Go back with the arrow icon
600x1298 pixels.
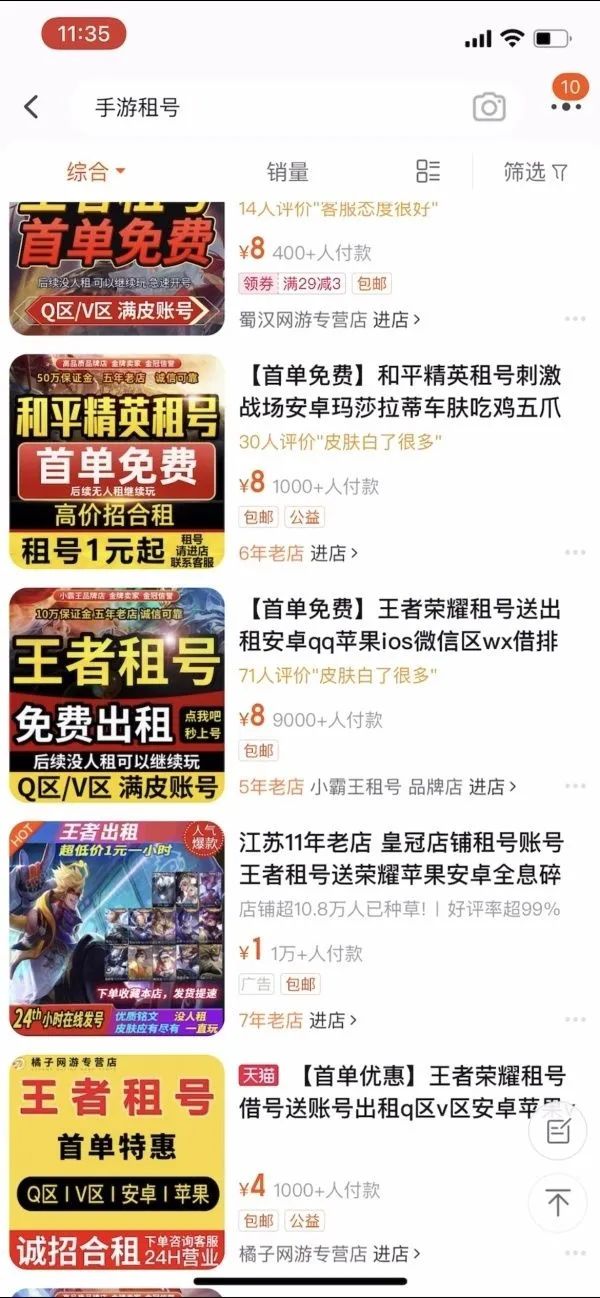click(x=32, y=107)
